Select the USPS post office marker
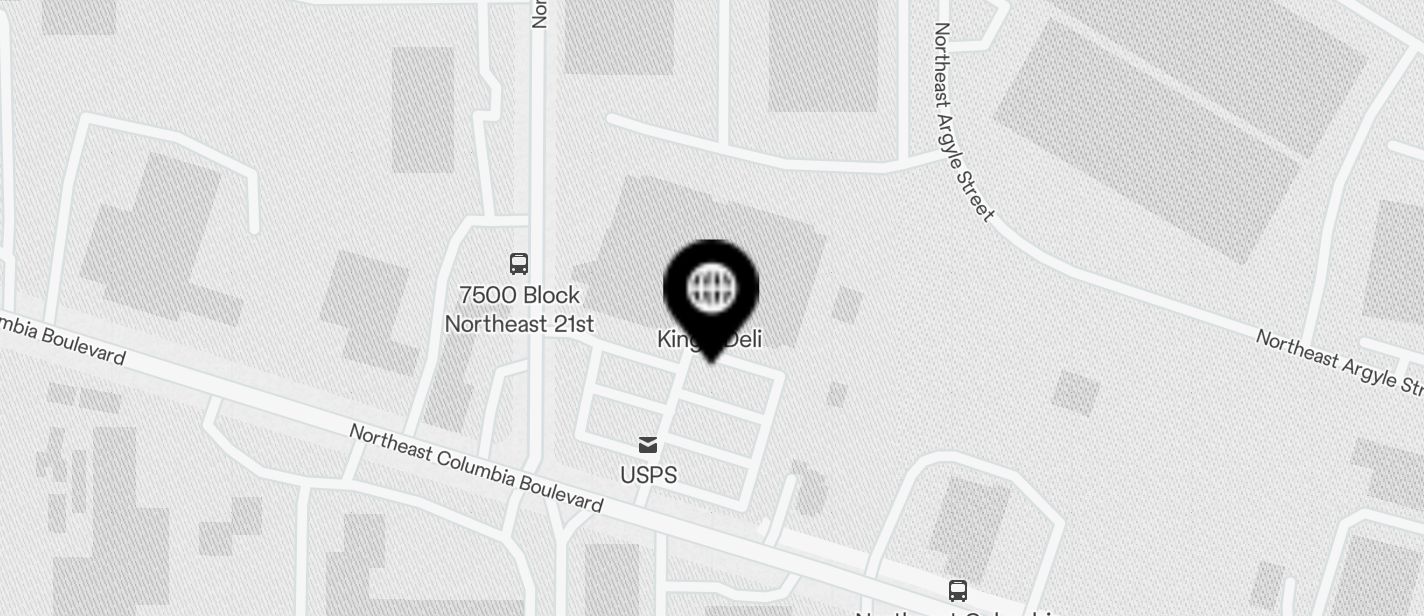The image size is (1424, 616). point(648,445)
